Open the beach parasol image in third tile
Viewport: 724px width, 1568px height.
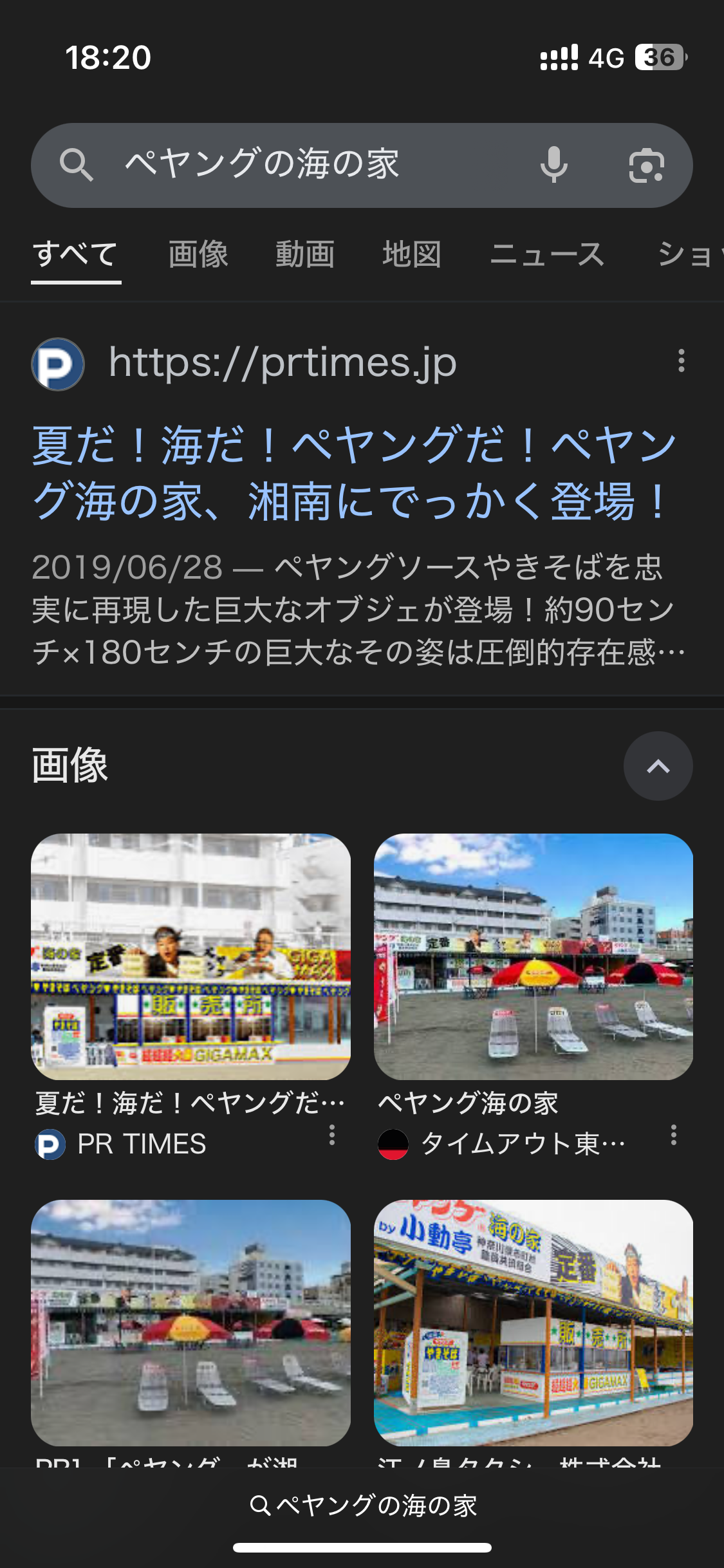(190, 1322)
